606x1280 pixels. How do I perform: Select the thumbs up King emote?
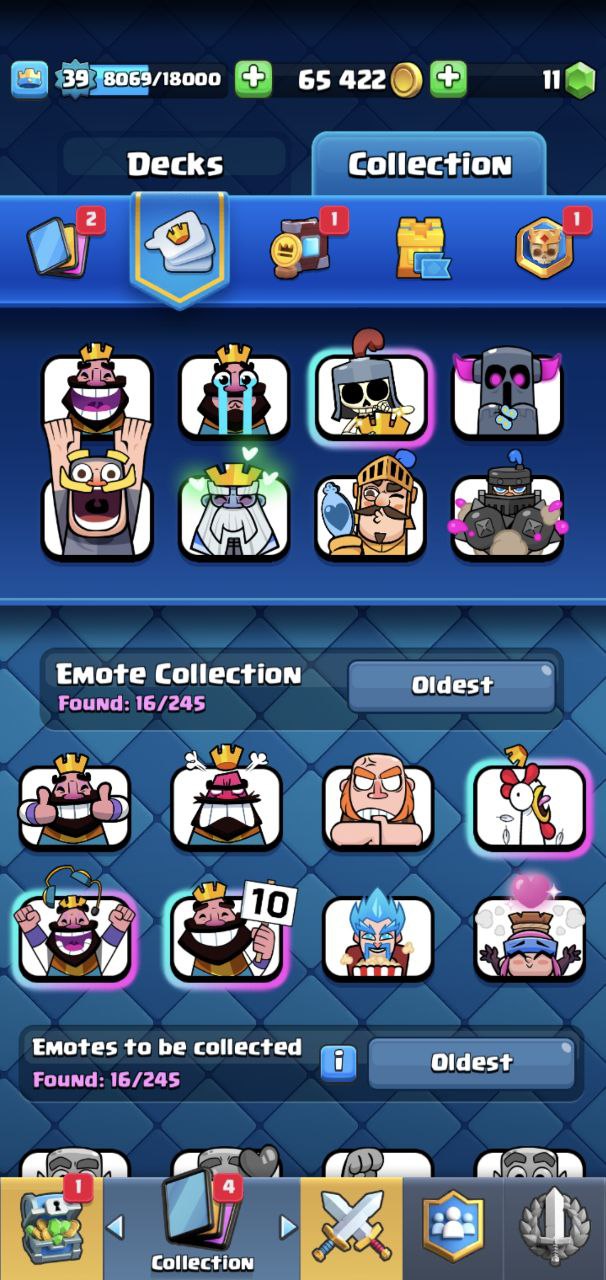(75, 800)
